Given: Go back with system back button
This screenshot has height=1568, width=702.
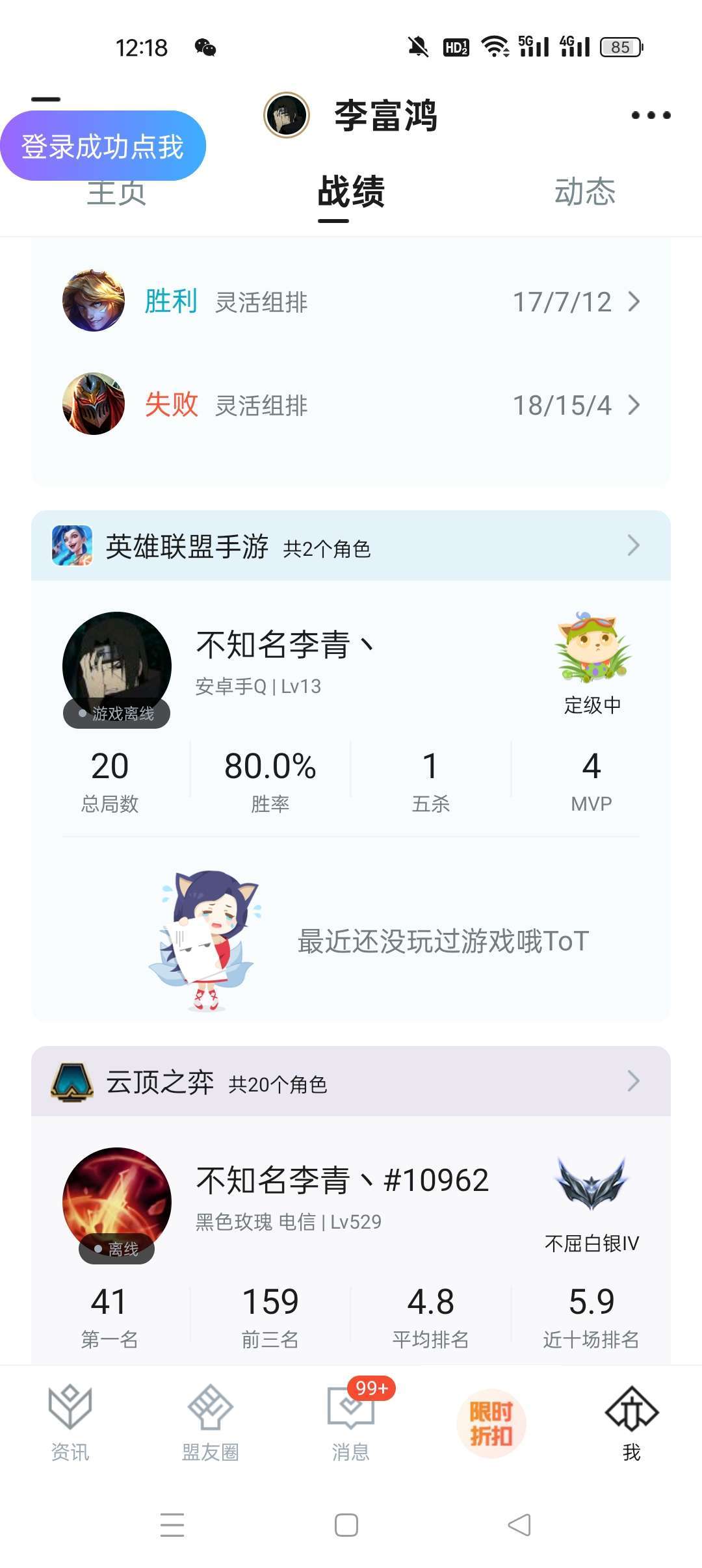Looking at the screenshot, I should point(519,1524).
